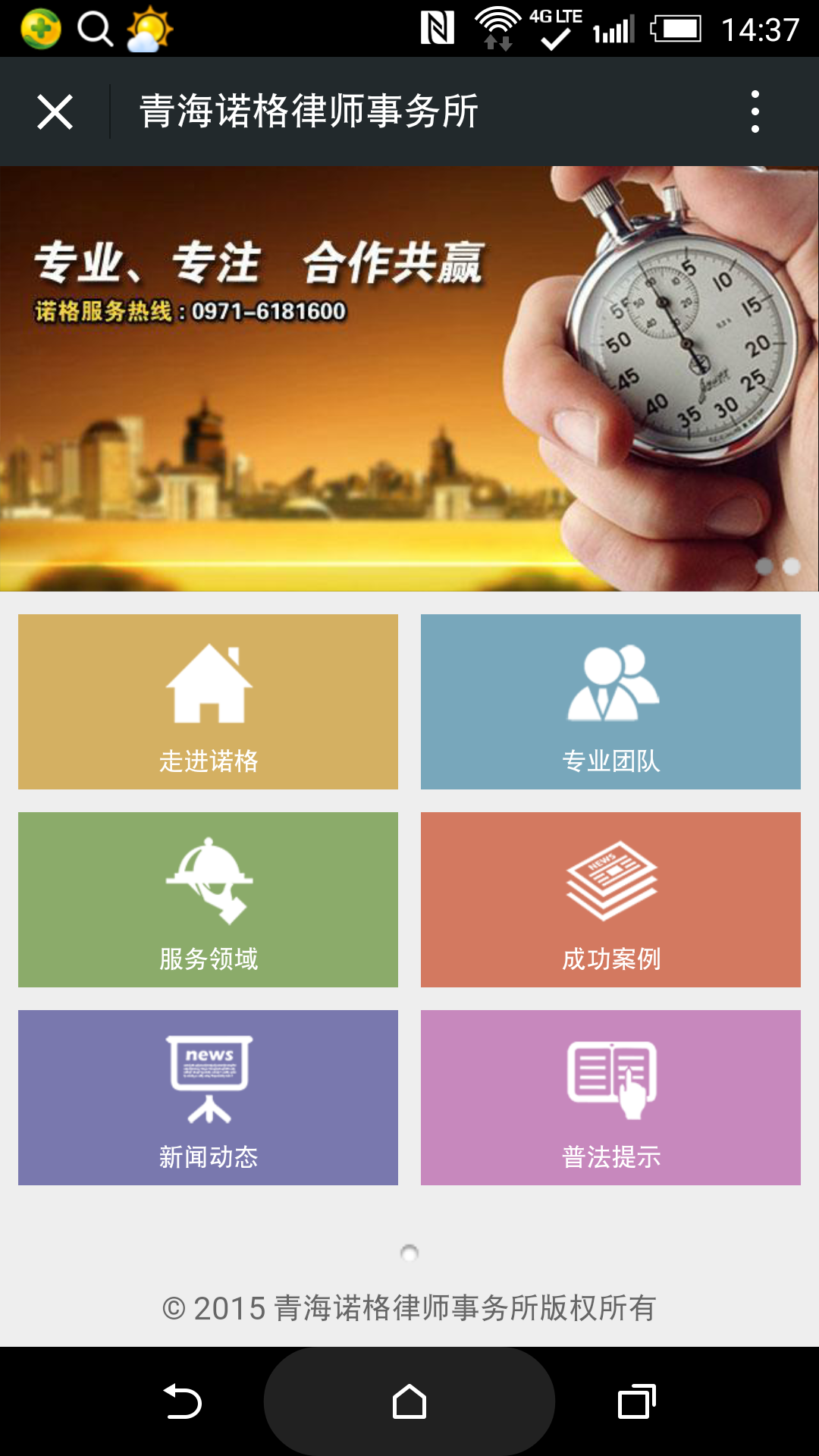Go back using the system back button
This screenshot has width=819, height=1456.
click(182, 1401)
